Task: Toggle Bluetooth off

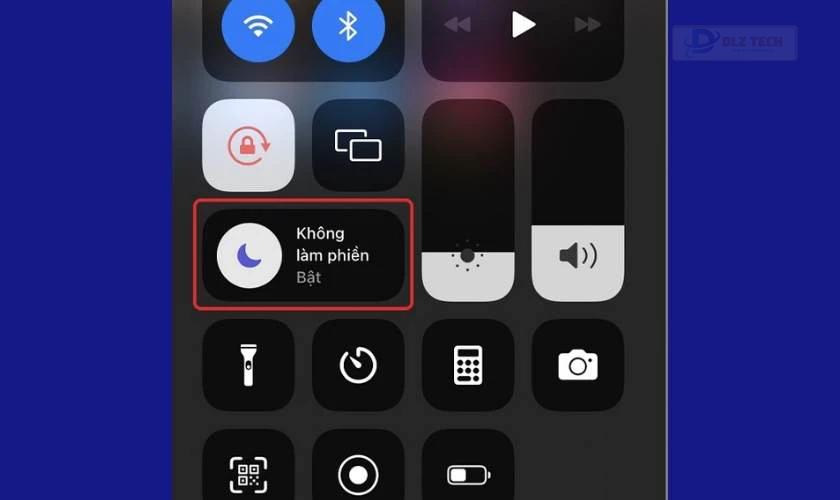Action: point(348,26)
